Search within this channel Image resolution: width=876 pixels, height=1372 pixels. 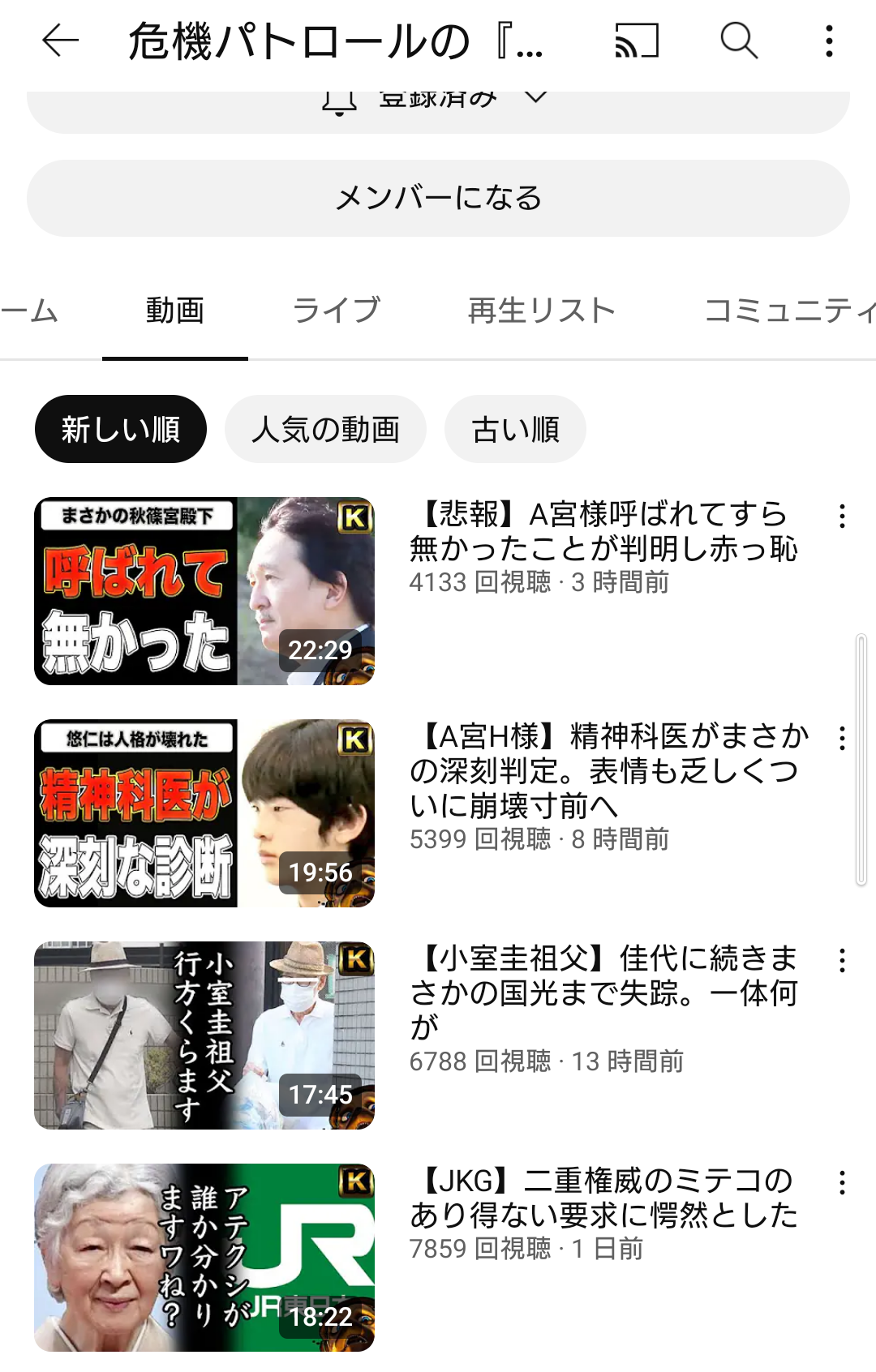tap(739, 41)
